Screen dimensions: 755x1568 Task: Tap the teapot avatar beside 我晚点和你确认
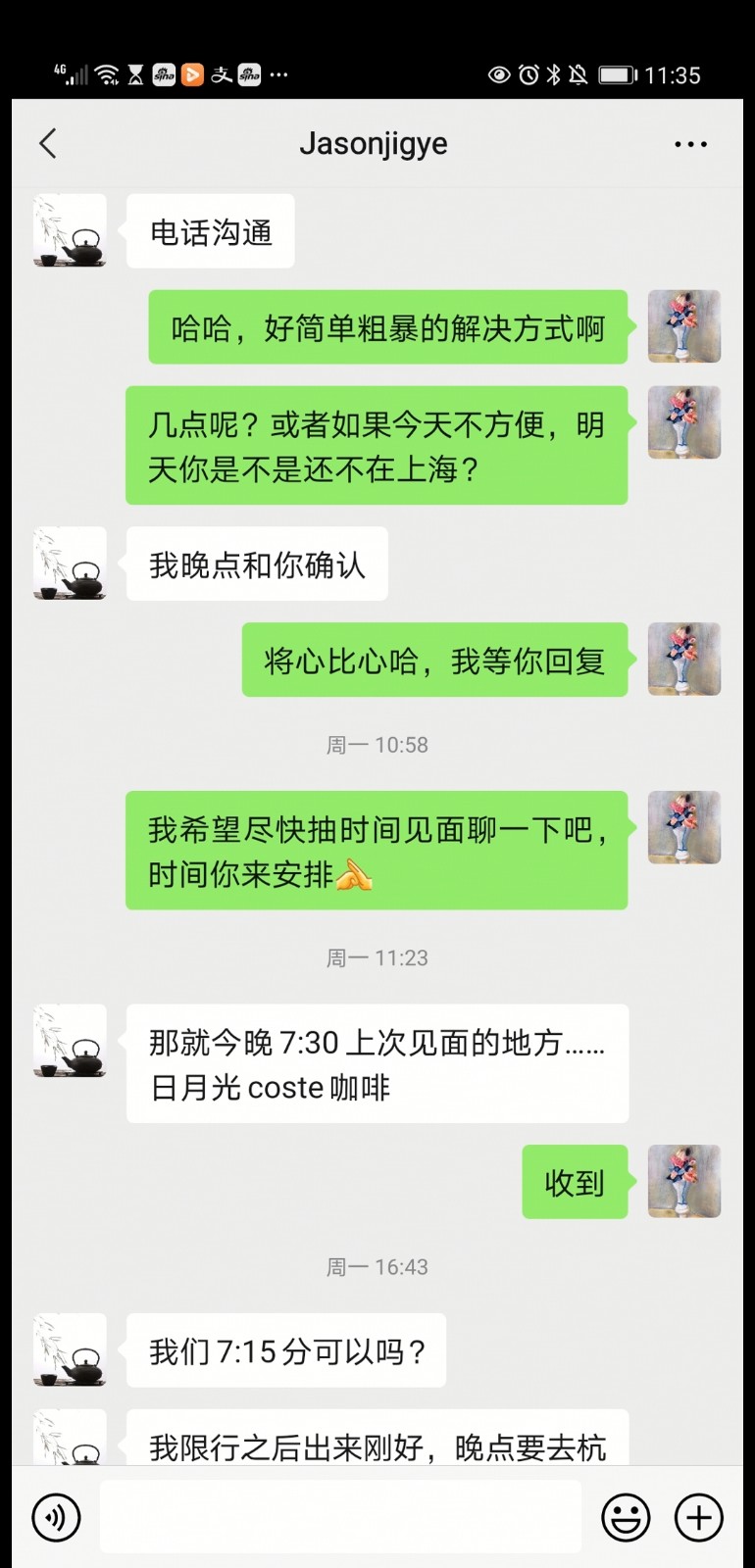70,563
